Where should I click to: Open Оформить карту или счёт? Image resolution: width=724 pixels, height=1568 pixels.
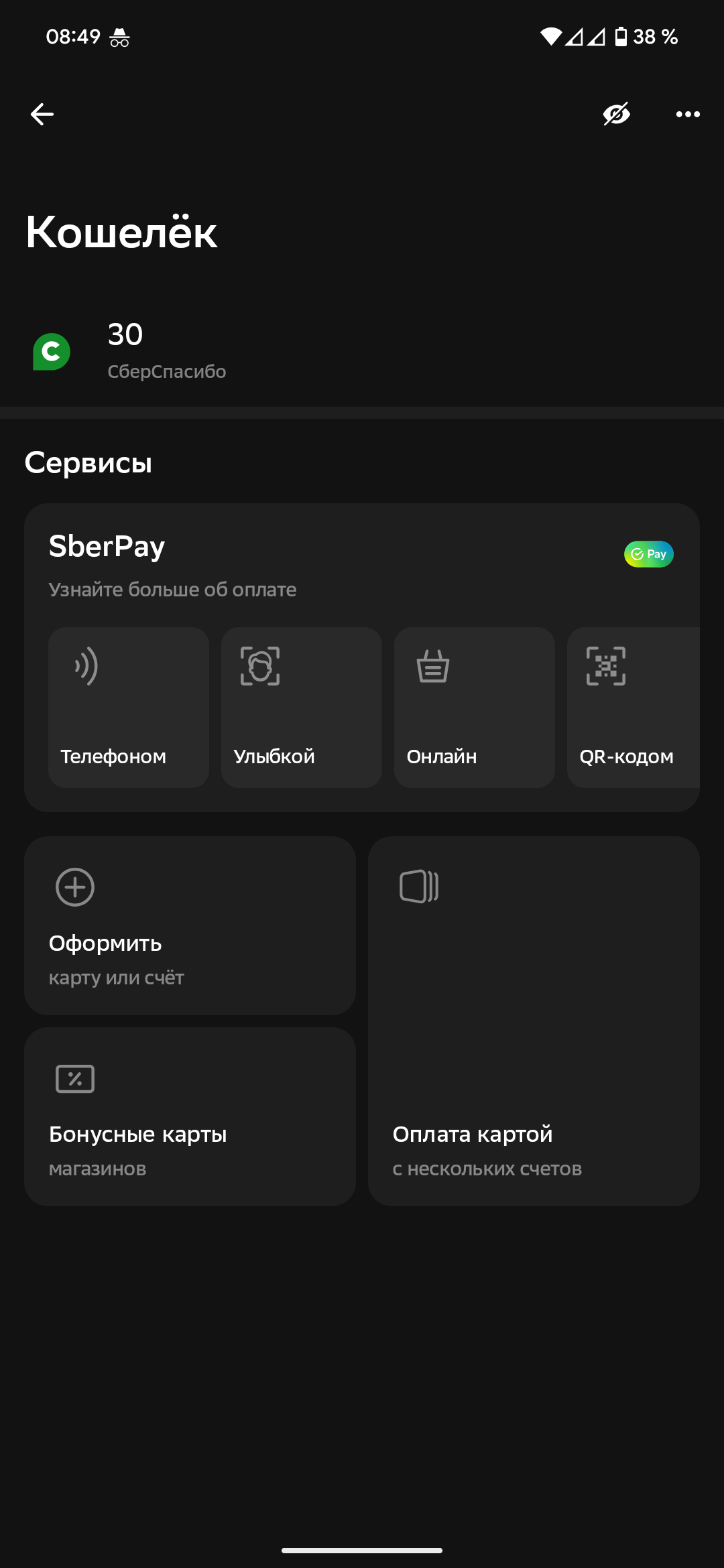pyautogui.click(x=190, y=926)
